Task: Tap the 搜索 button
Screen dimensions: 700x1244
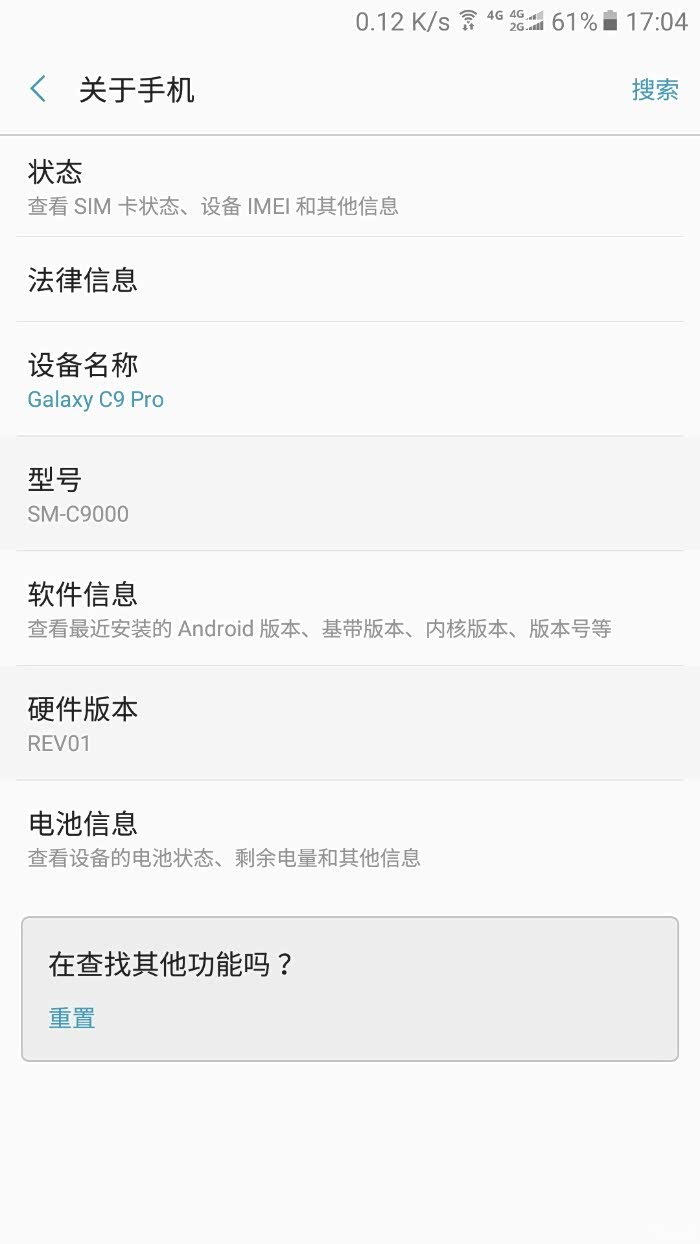Action: point(655,90)
